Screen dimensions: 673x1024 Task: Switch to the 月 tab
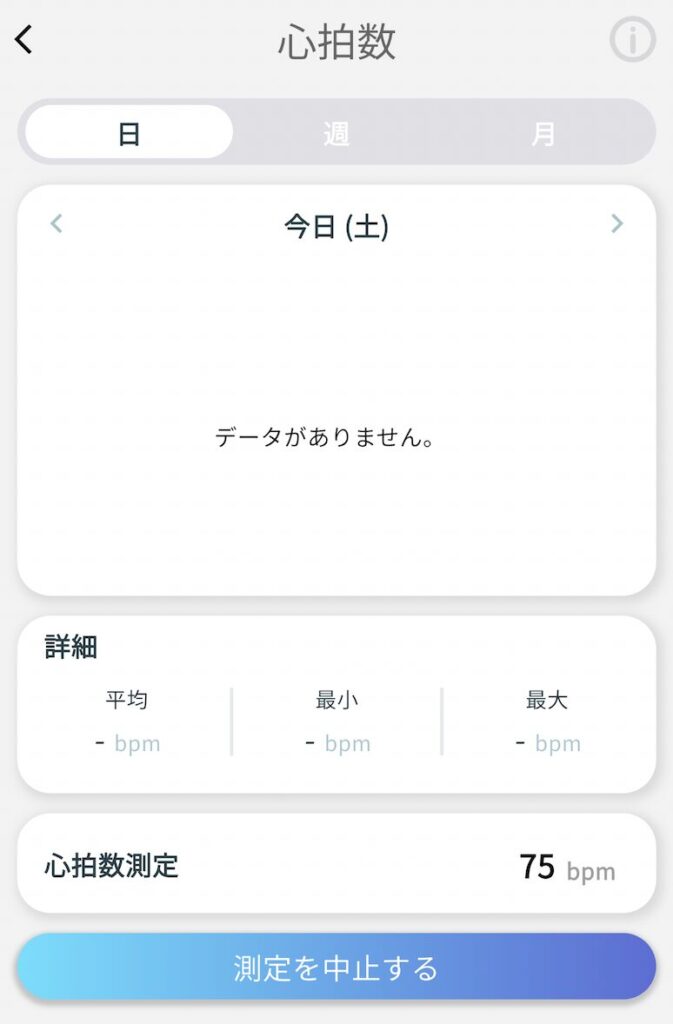[x=543, y=133]
